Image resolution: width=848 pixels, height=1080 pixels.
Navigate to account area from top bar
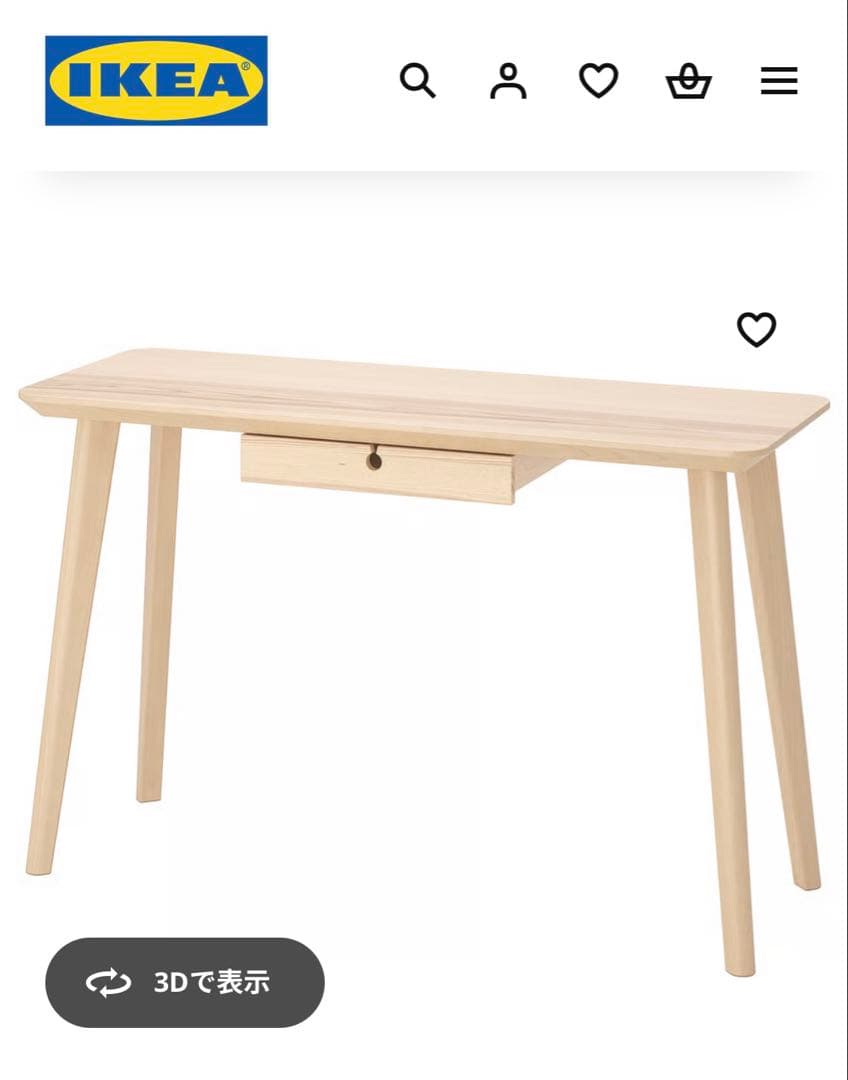[x=509, y=81]
